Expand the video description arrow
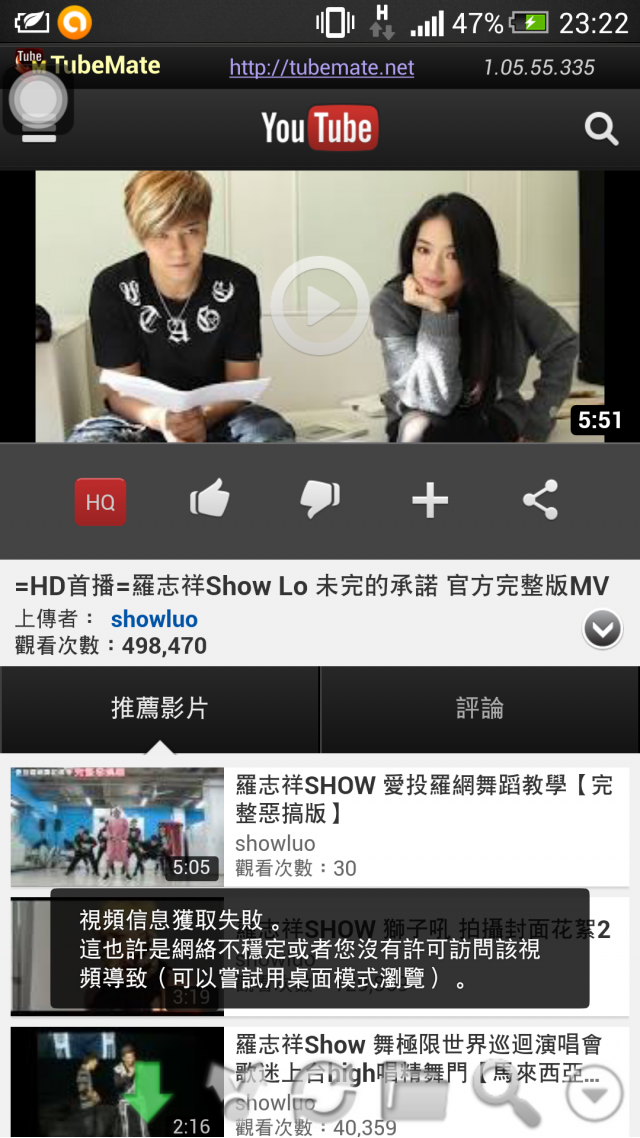The image size is (640, 1138). [602, 629]
